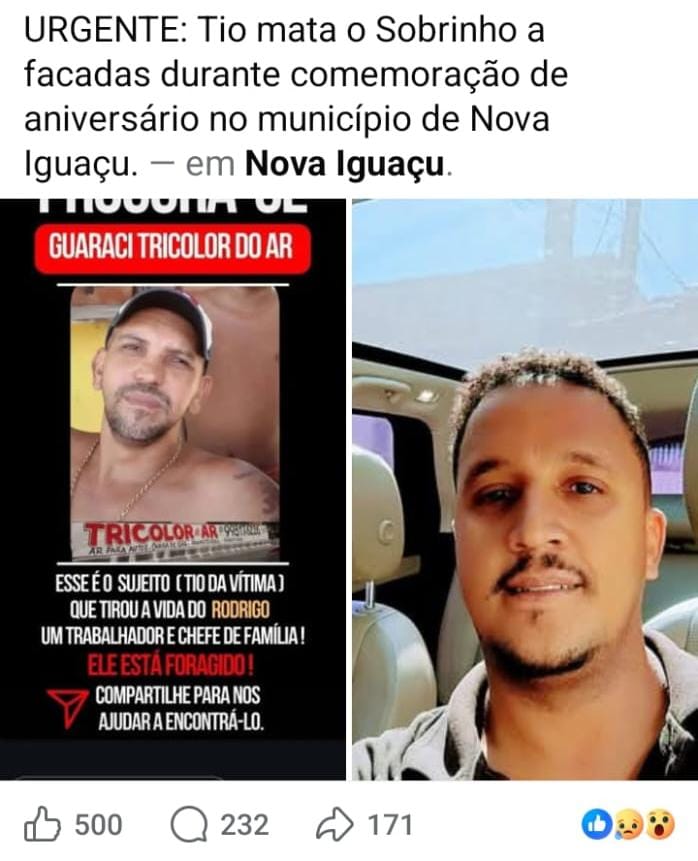Open the photo of man in car
Viewport: 698px width, 861px height.
[525, 490]
